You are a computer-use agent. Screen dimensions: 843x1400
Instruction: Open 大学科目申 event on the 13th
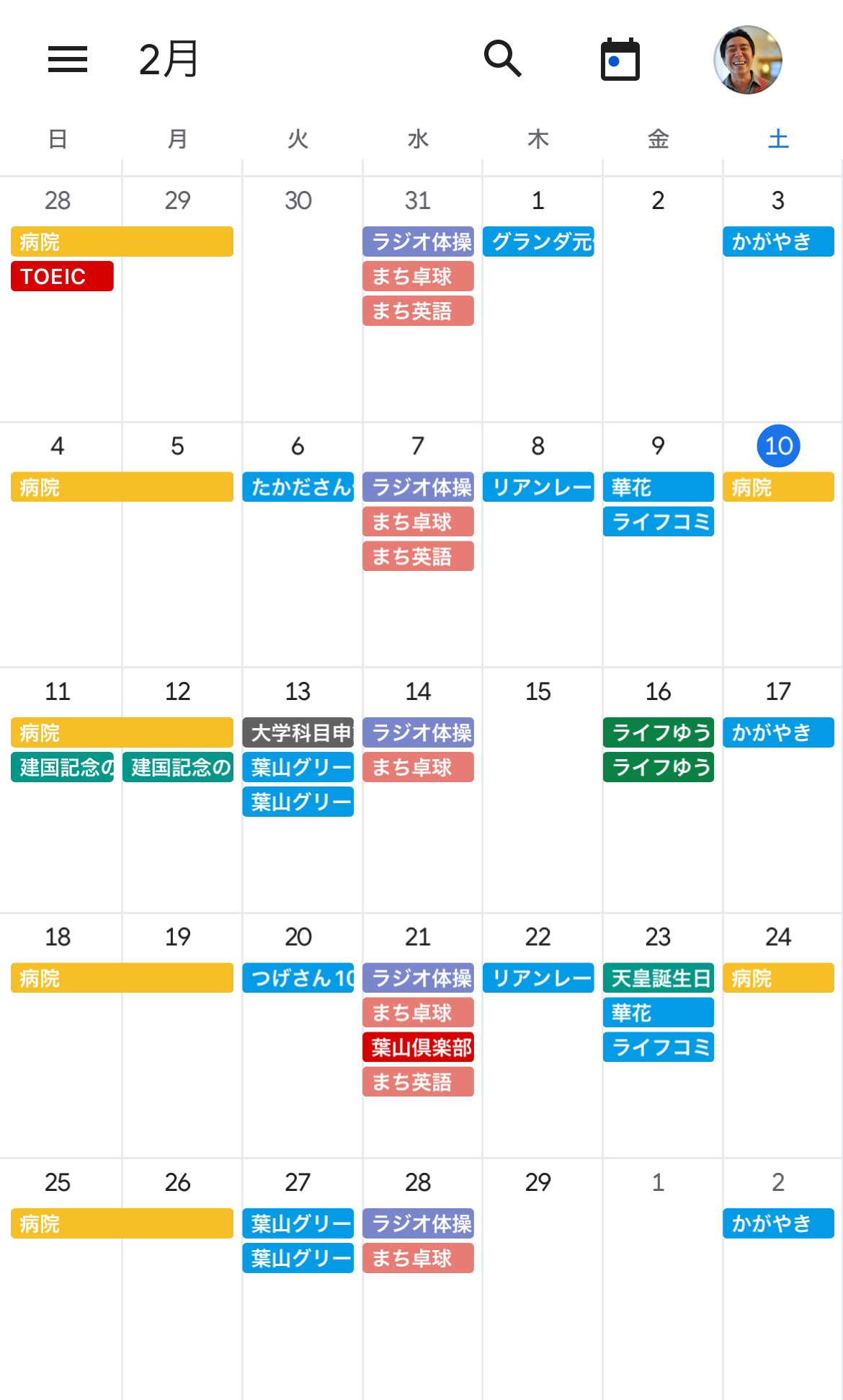click(x=298, y=732)
